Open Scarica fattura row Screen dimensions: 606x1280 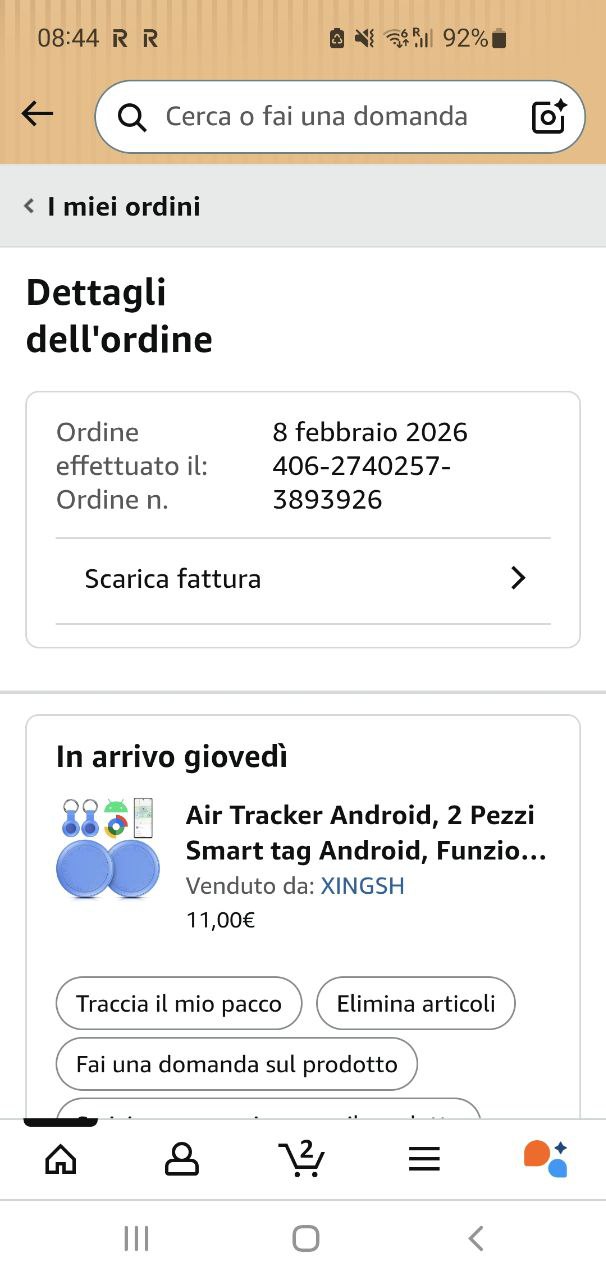303,579
